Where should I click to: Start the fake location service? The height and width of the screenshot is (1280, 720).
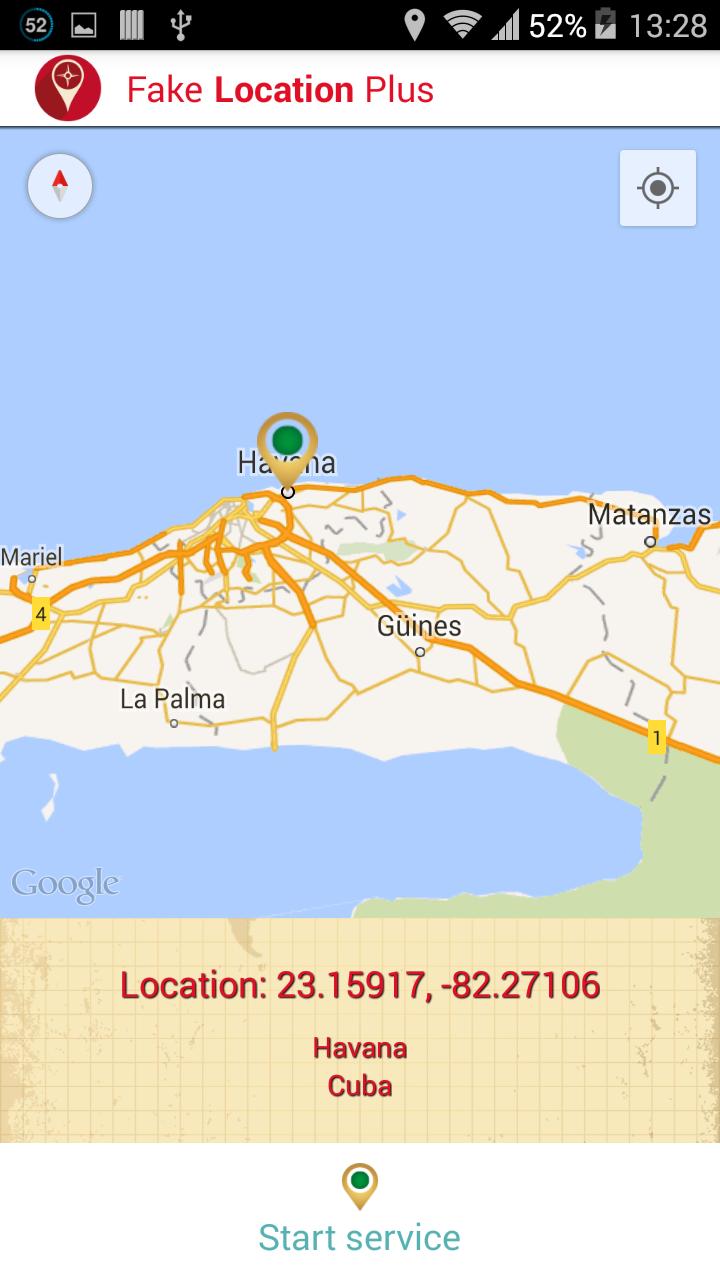tap(359, 1212)
